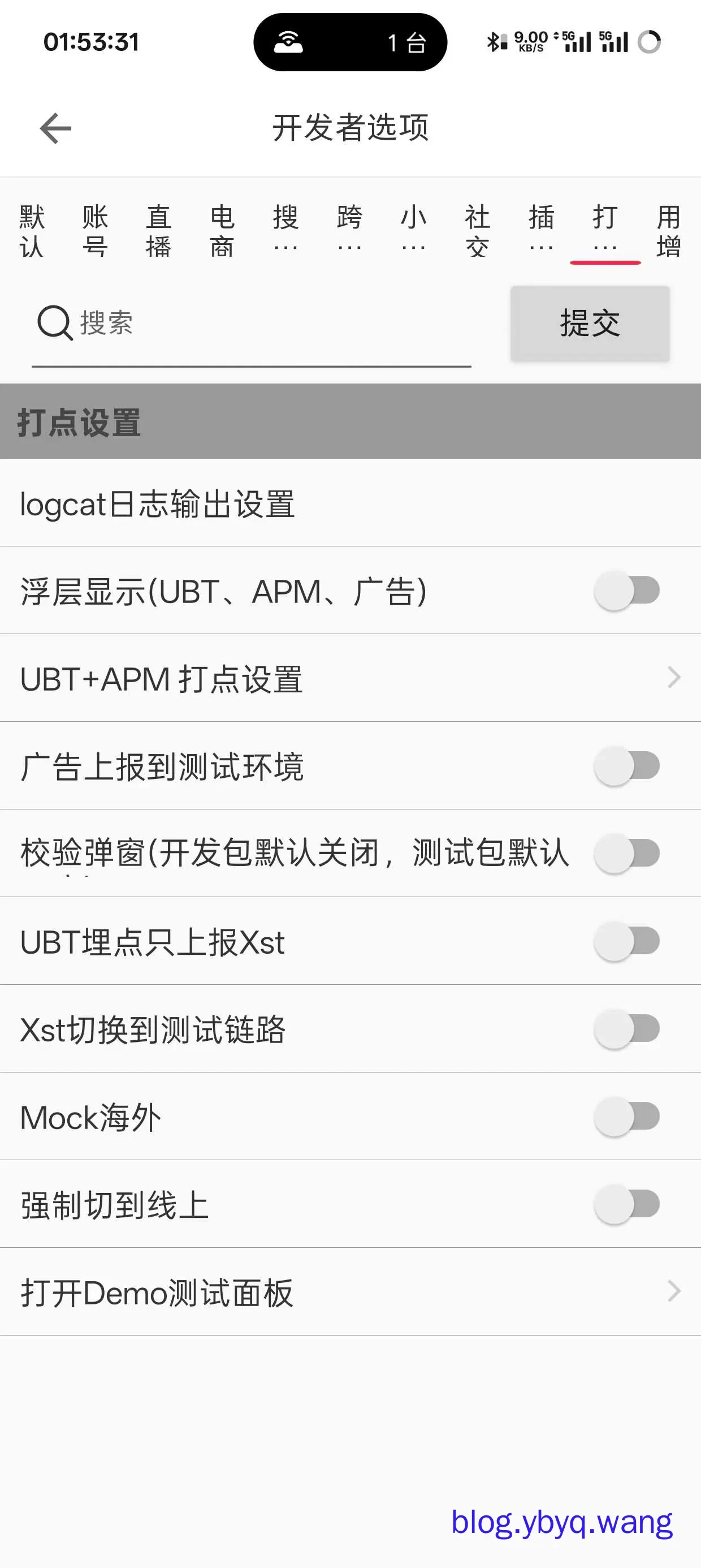
Task: Tap the 搜索 search field
Action: (252, 323)
